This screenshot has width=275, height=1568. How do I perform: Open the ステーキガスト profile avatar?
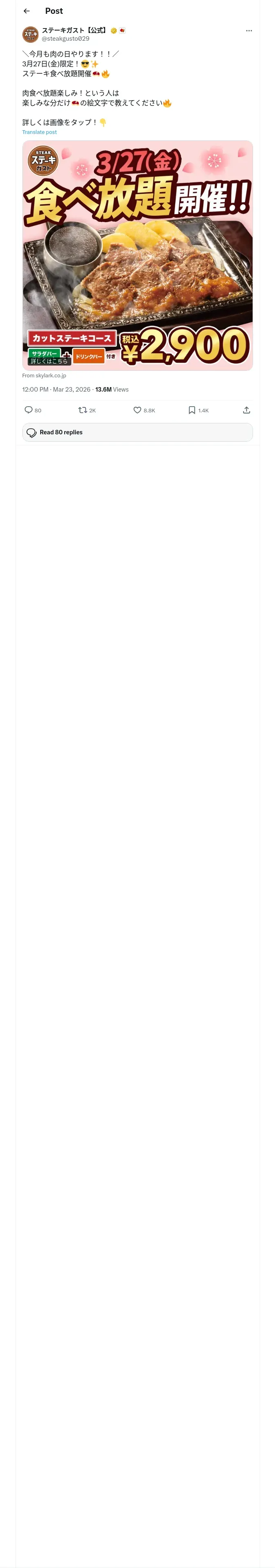31,34
